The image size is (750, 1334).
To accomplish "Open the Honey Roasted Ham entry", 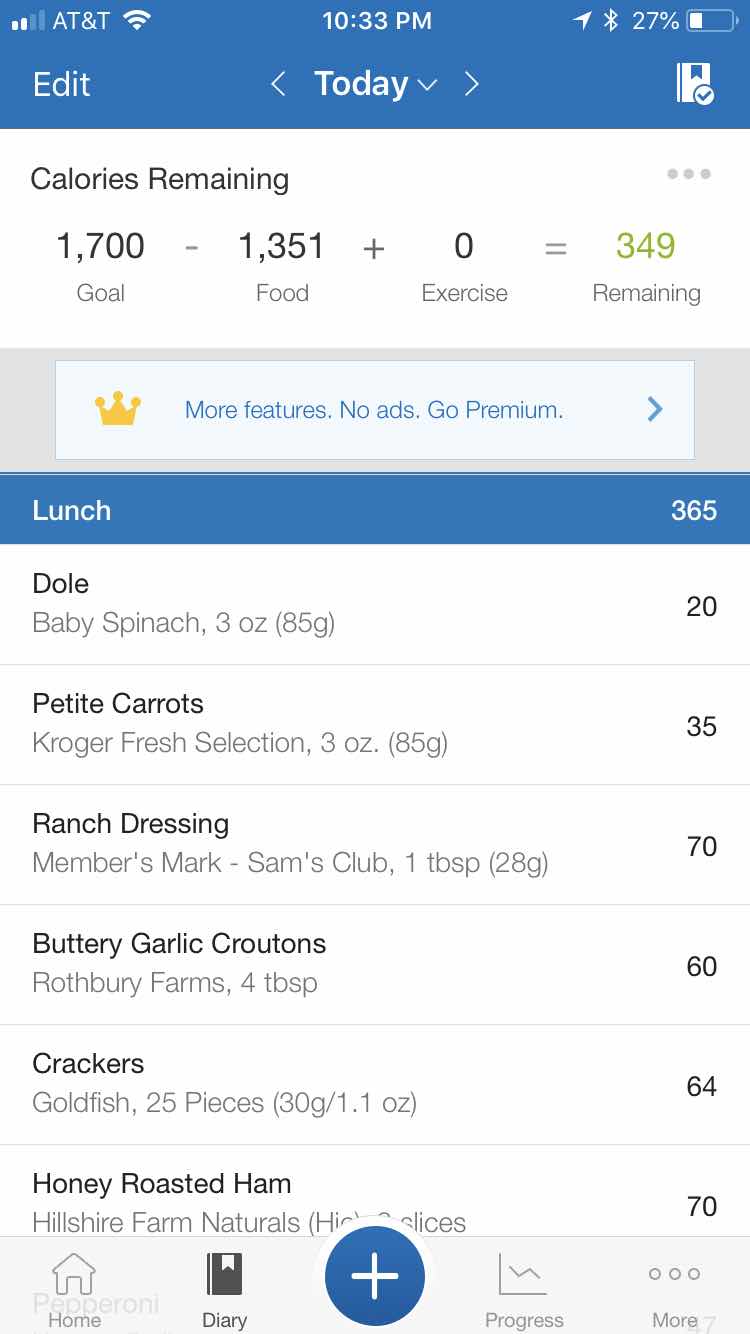I will [x=375, y=1191].
